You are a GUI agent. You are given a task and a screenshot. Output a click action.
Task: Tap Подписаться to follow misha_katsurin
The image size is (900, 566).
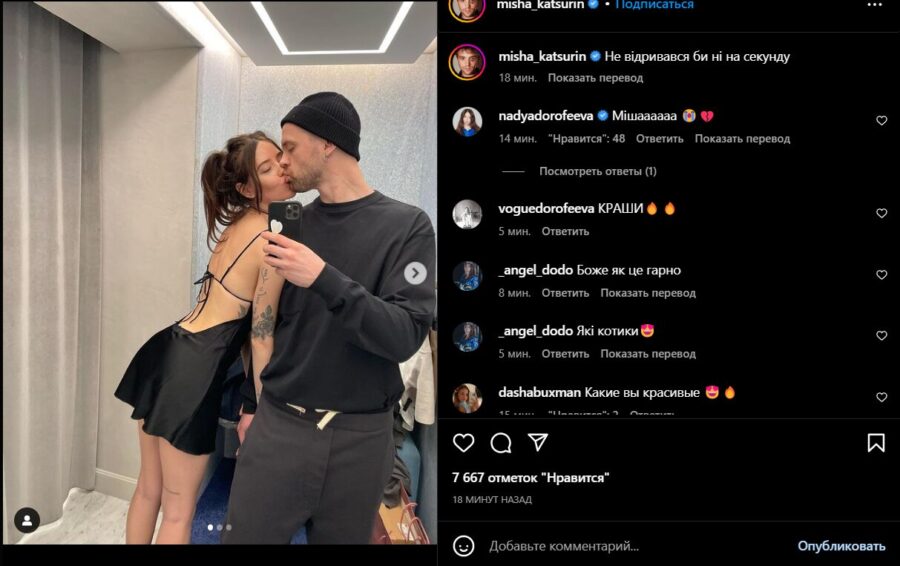654,5
